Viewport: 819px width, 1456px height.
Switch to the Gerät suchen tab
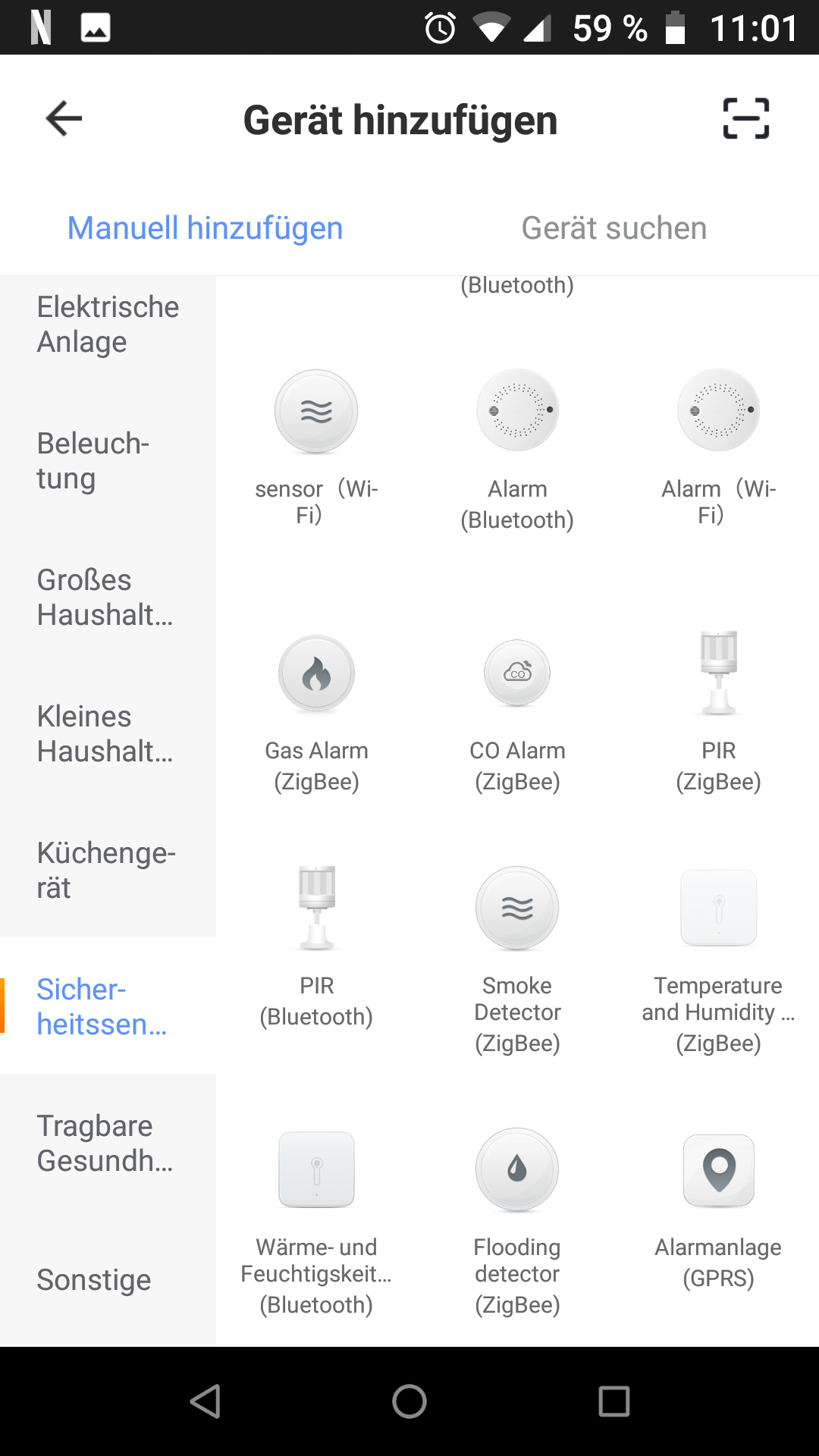(x=614, y=228)
